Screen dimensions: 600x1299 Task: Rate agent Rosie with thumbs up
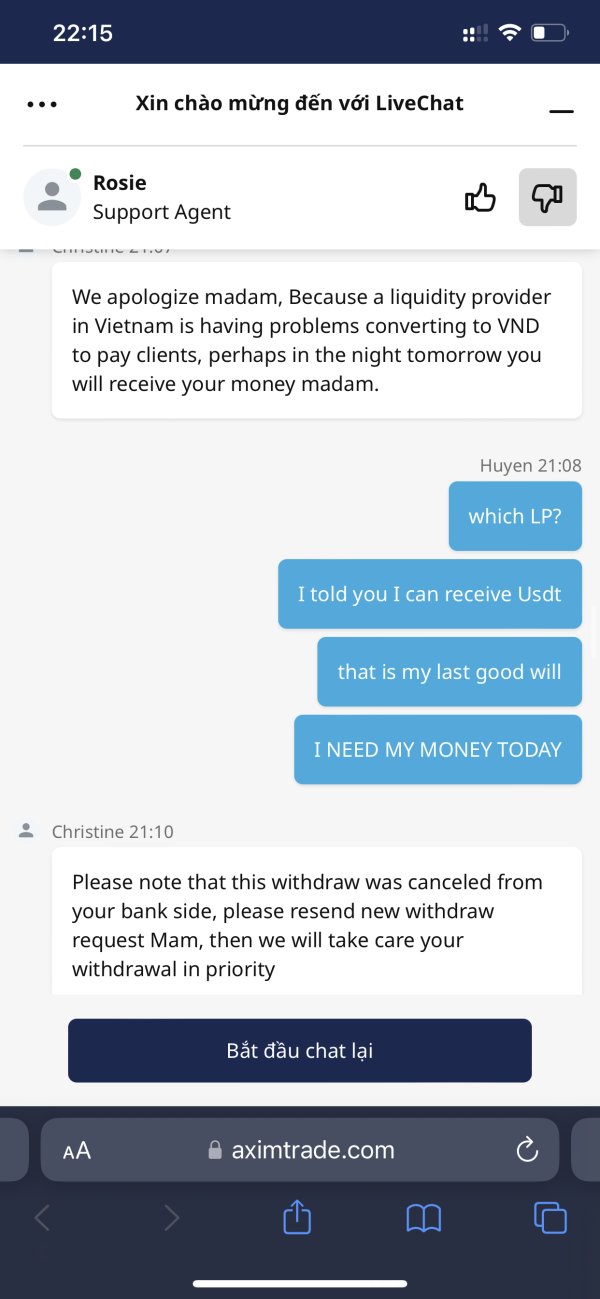[x=481, y=197]
